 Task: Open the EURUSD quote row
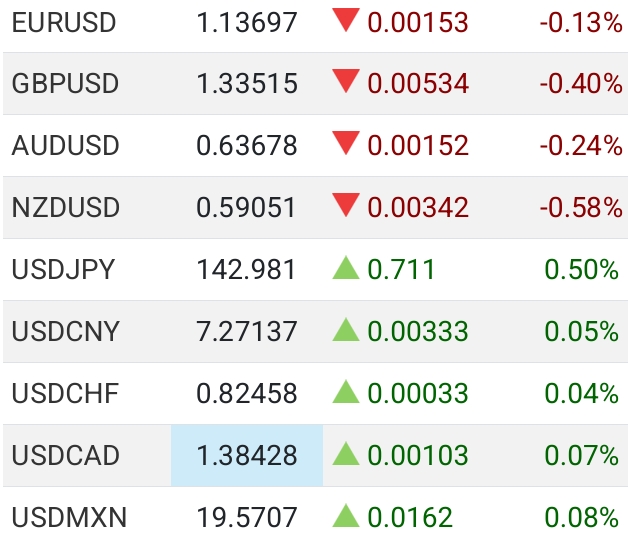click(64, 22)
